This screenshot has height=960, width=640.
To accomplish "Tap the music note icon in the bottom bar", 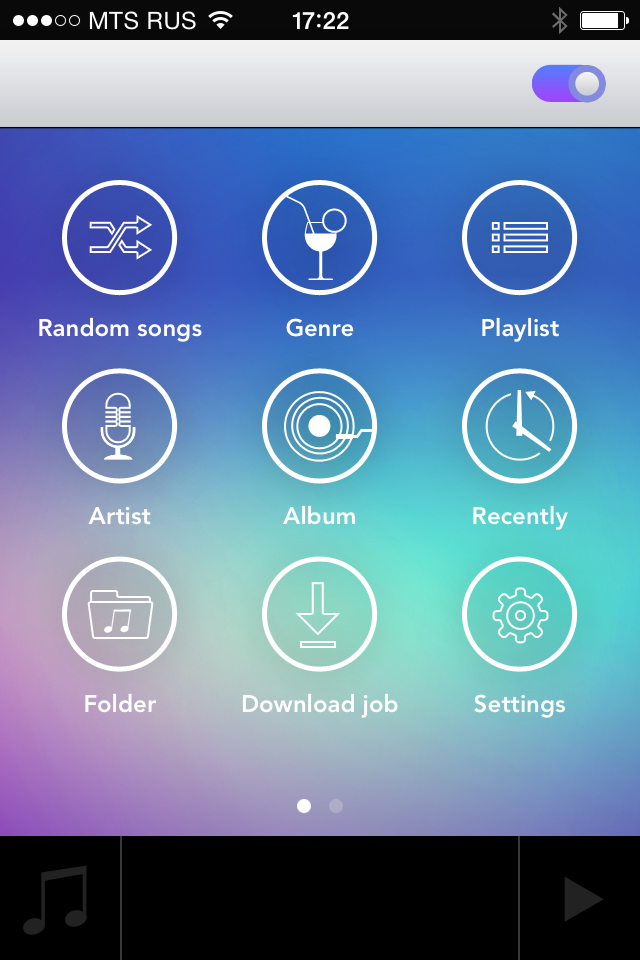I will 58,898.
